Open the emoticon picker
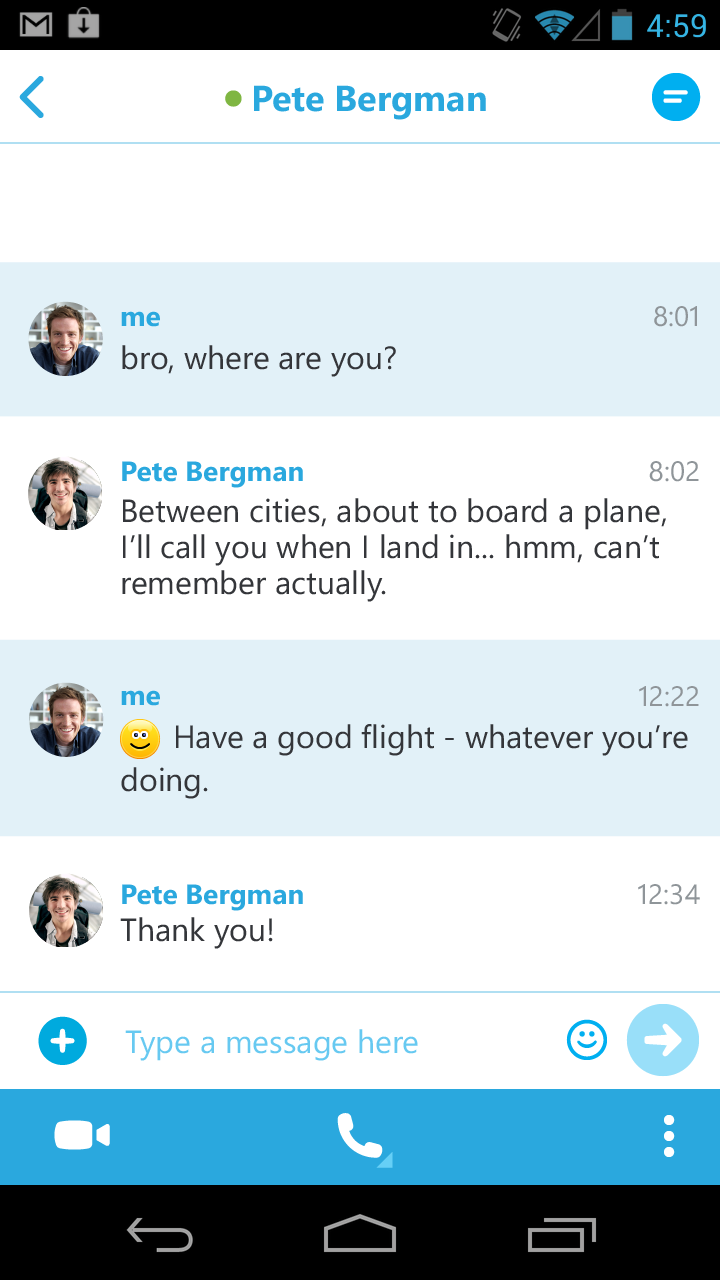The image size is (720, 1280). point(587,1040)
